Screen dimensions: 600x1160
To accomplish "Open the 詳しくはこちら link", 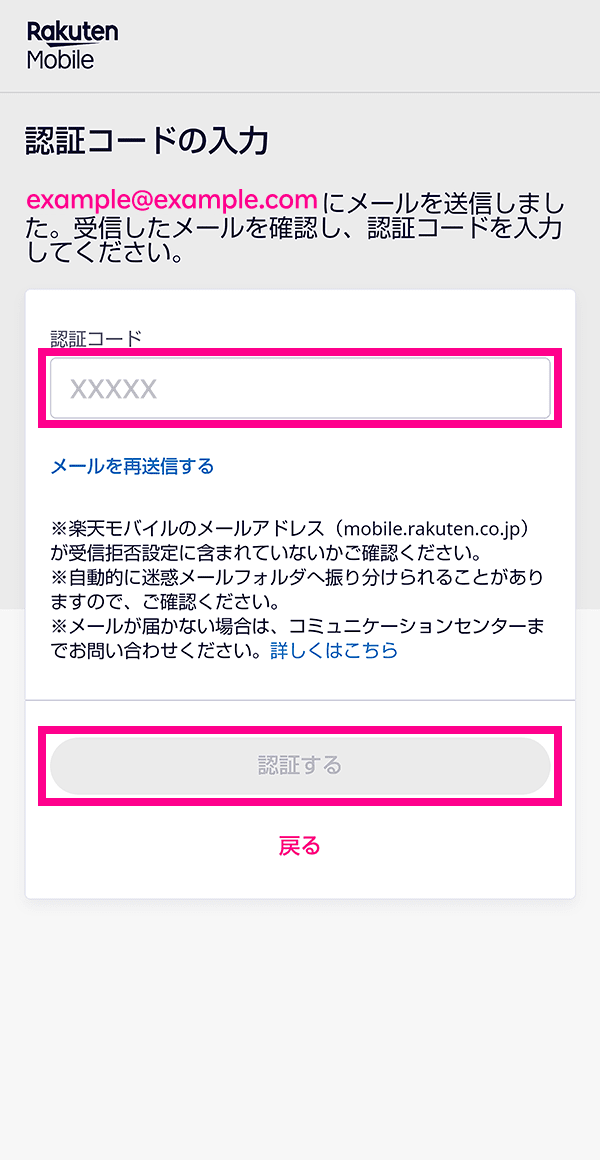I will pyautogui.click(x=334, y=651).
